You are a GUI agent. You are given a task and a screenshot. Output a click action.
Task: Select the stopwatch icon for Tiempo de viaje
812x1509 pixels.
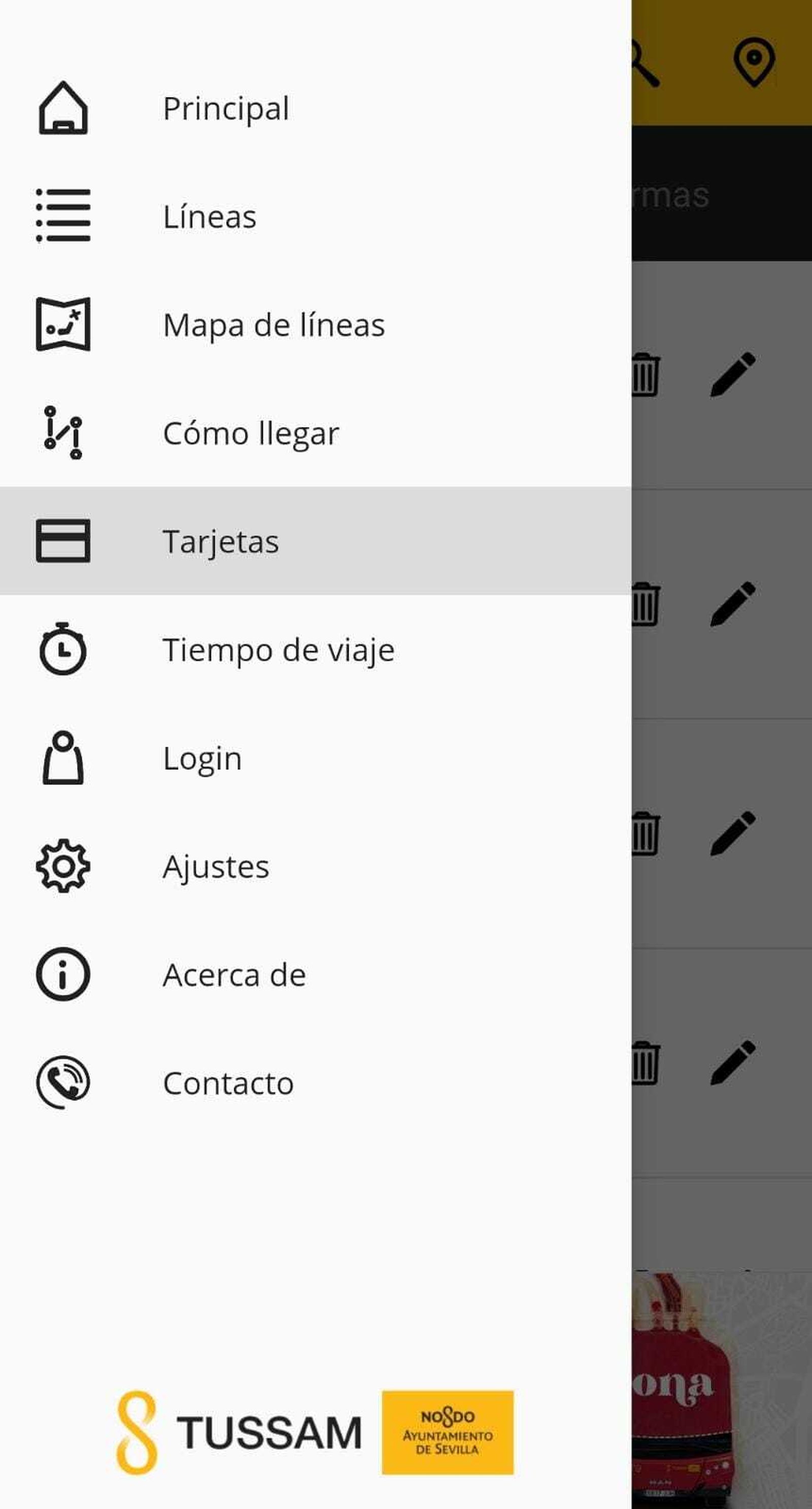(x=63, y=650)
